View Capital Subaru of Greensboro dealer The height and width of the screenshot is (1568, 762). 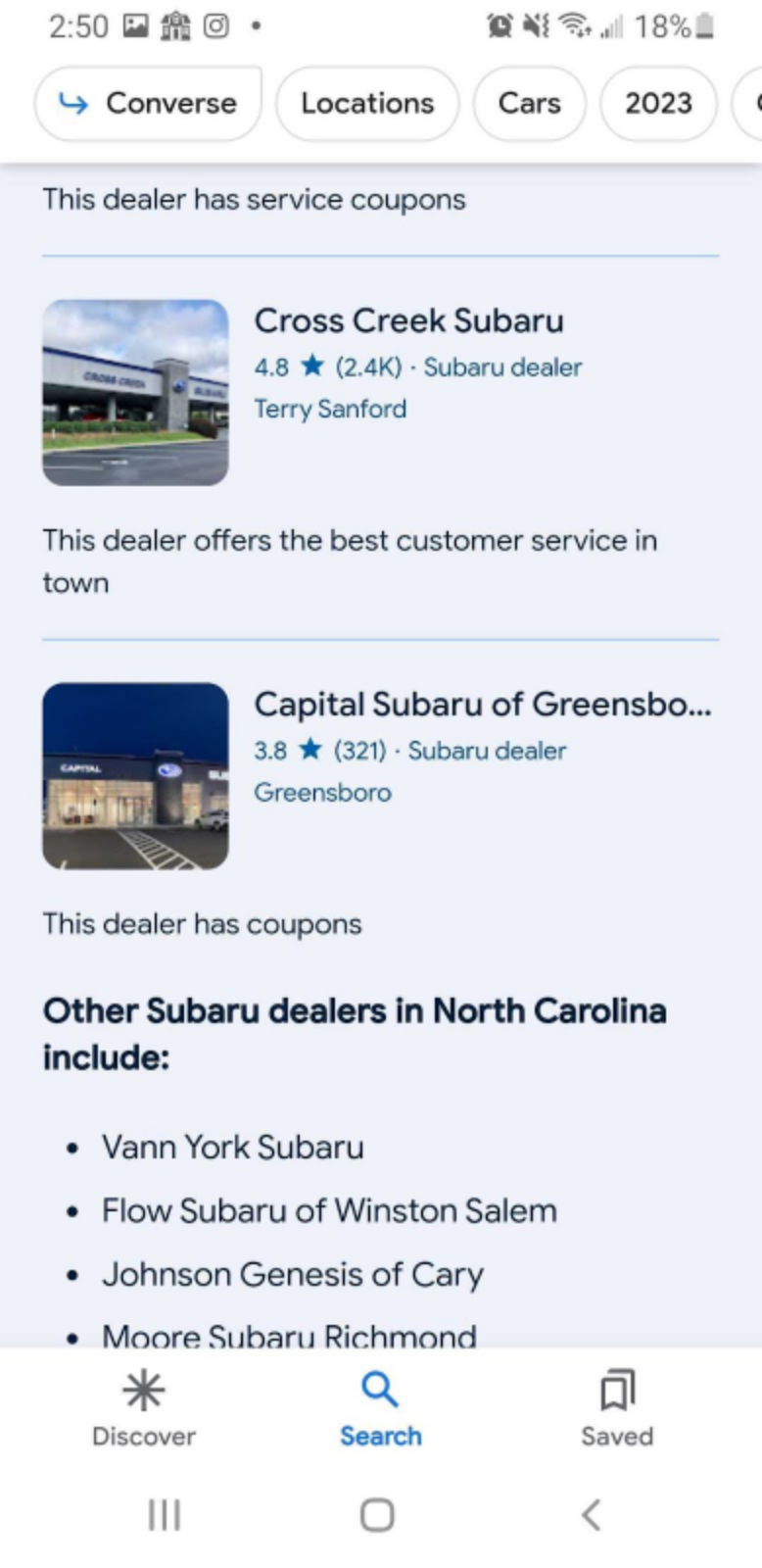pos(482,705)
